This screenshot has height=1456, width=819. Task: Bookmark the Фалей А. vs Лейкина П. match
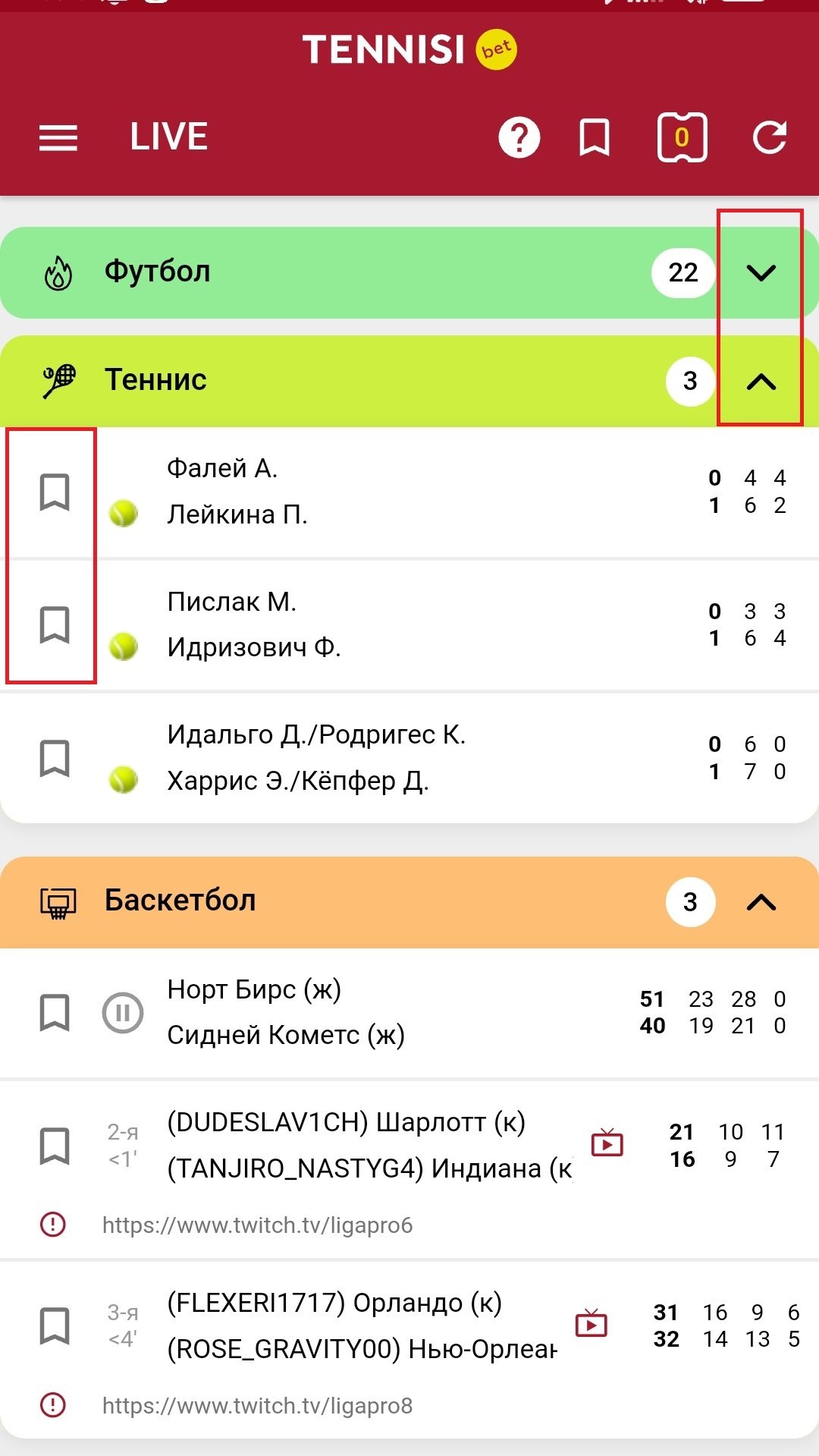pos(55,492)
